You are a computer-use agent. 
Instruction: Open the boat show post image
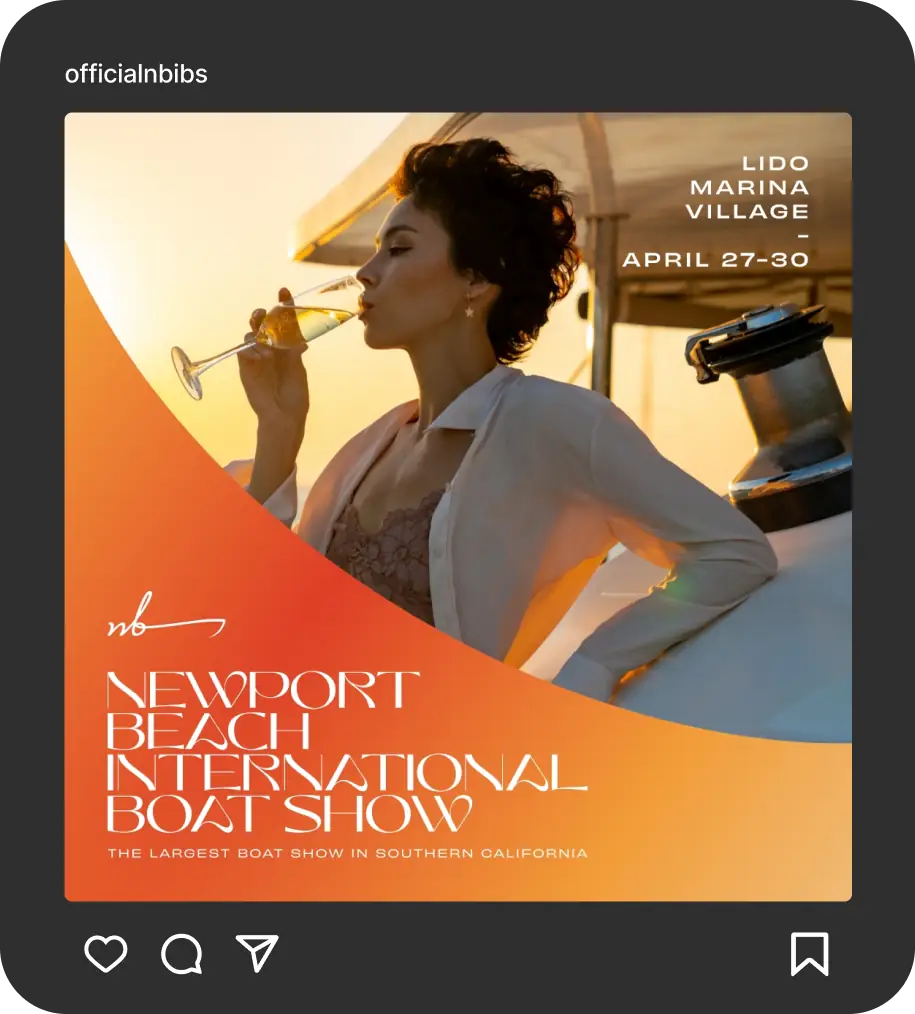(x=458, y=506)
